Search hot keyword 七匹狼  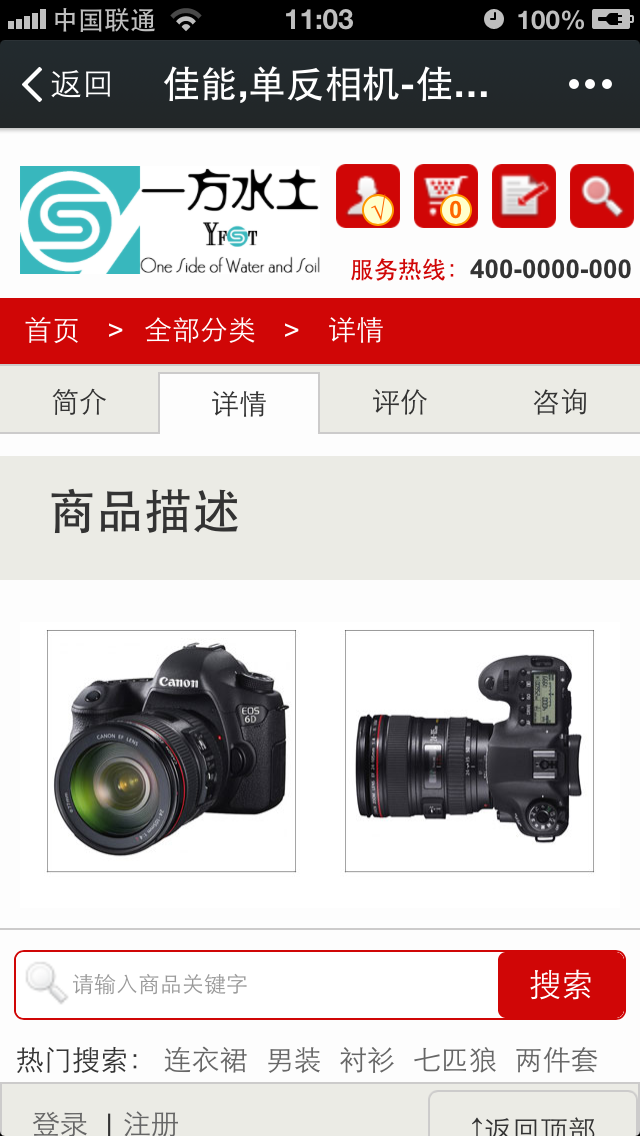[455, 1060]
